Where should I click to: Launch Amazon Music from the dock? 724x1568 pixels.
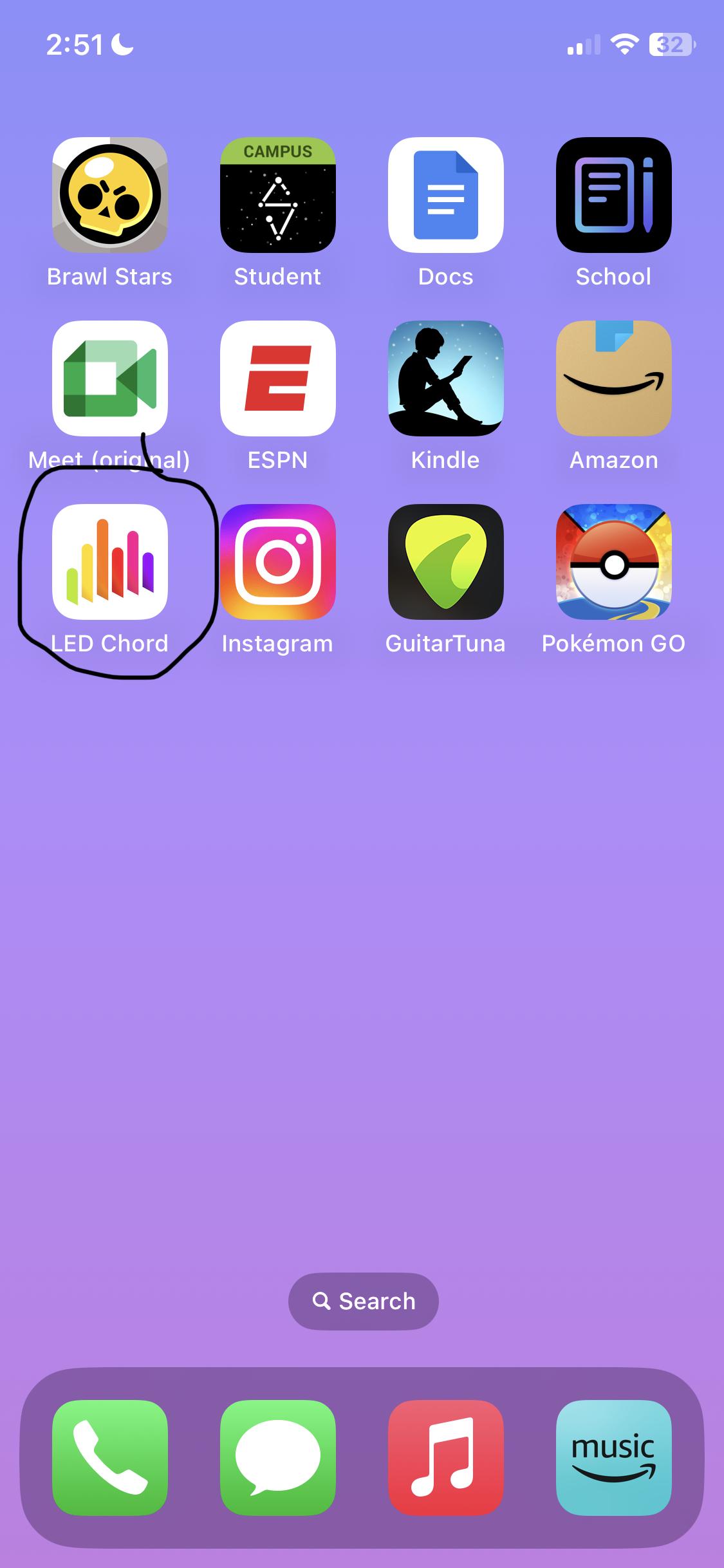(613, 1457)
